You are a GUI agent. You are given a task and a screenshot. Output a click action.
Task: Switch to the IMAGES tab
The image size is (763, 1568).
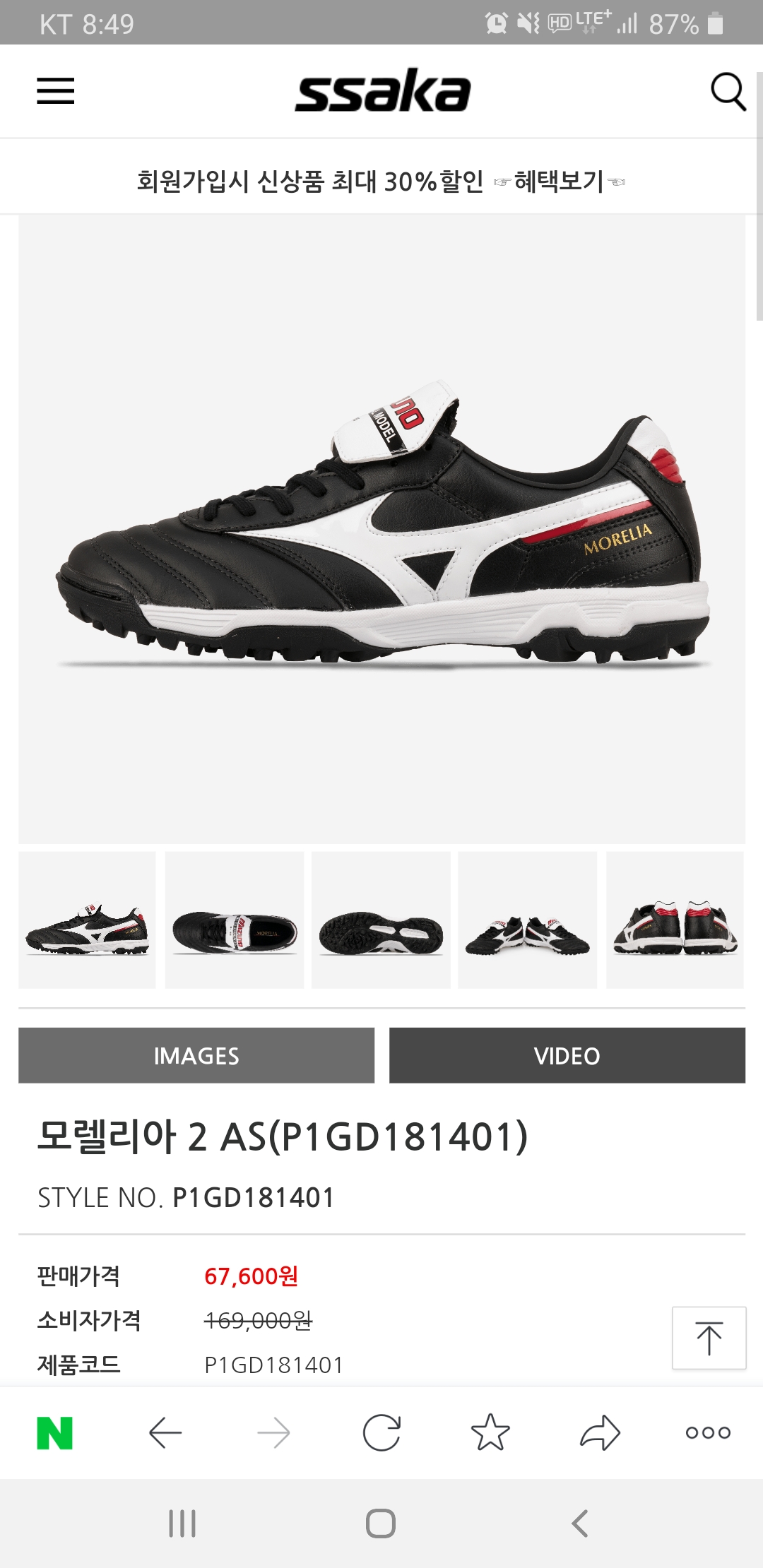coord(196,1055)
